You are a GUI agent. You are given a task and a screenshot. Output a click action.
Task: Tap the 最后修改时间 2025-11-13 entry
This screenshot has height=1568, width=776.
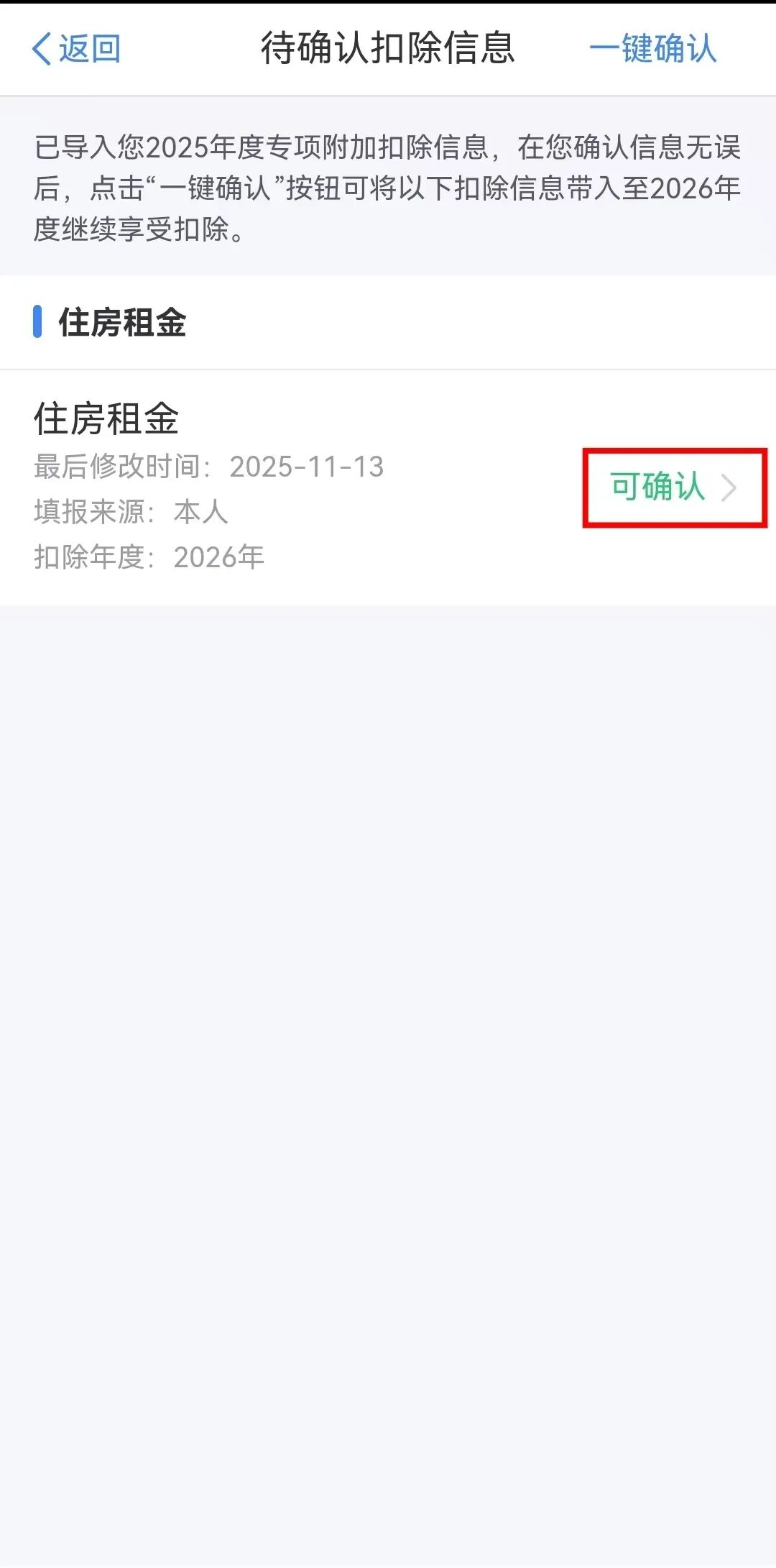[208, 467]
